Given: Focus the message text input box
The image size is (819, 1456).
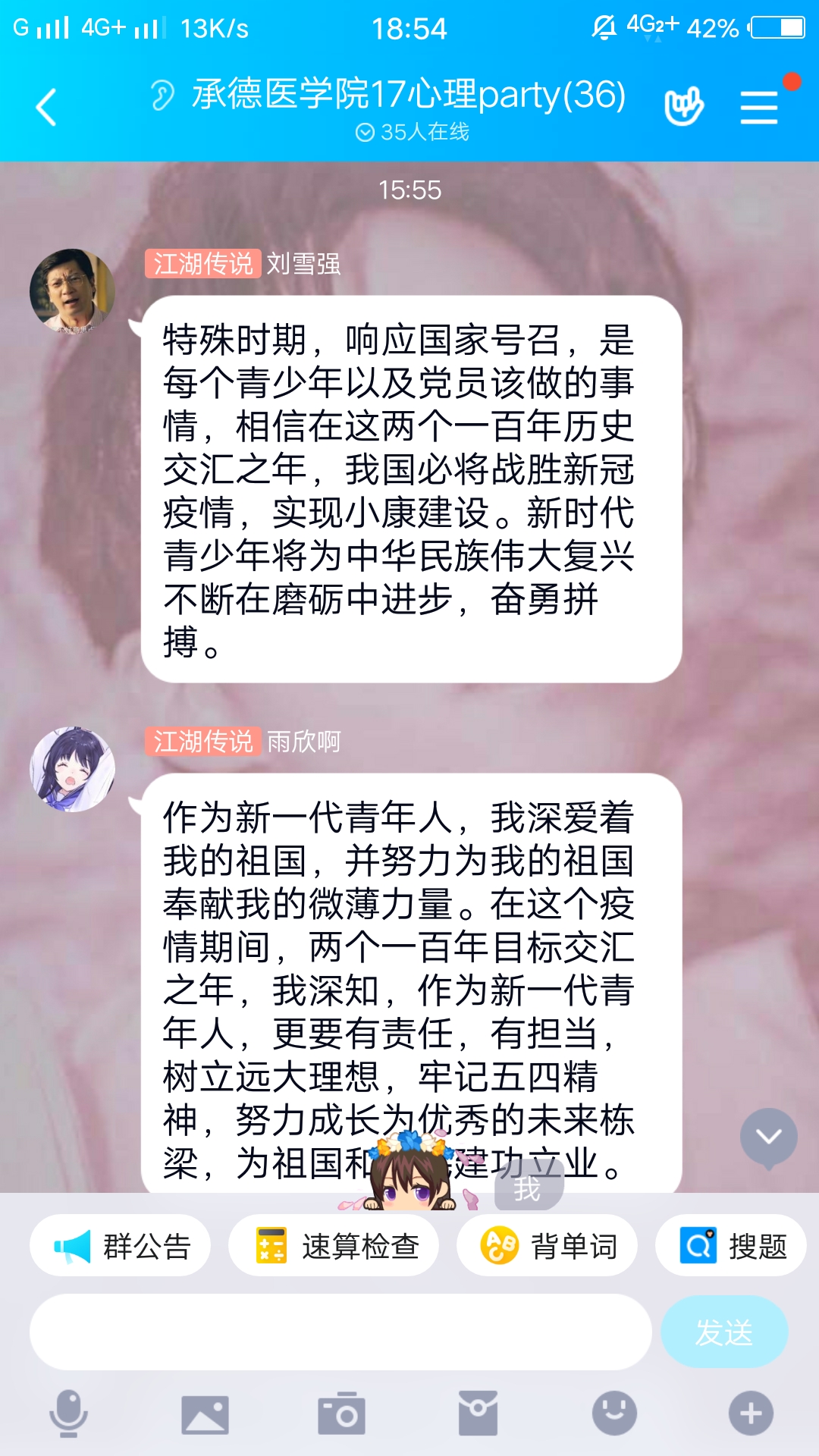Looking at the screenshot, I should coord(340,1332).
